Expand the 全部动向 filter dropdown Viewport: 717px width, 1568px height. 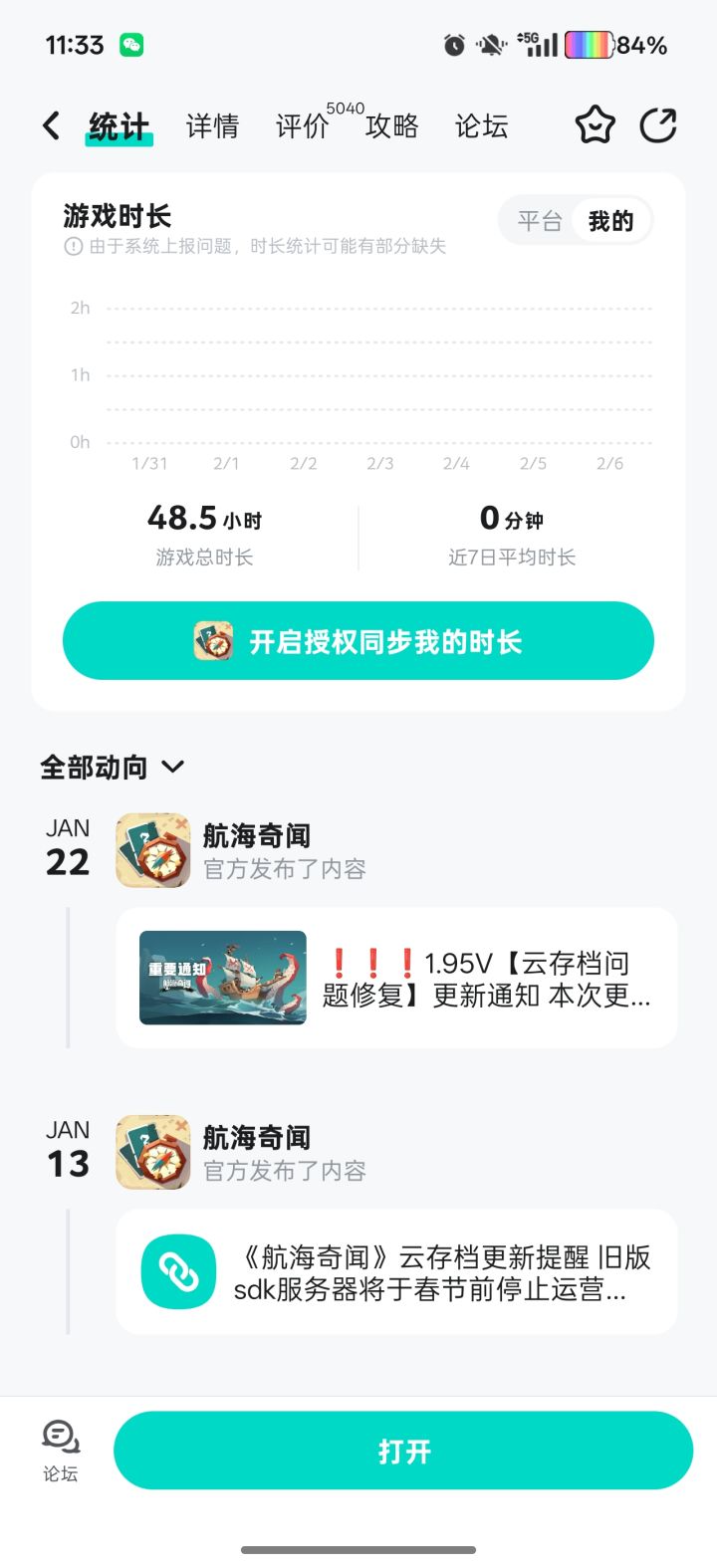(93, 767)
